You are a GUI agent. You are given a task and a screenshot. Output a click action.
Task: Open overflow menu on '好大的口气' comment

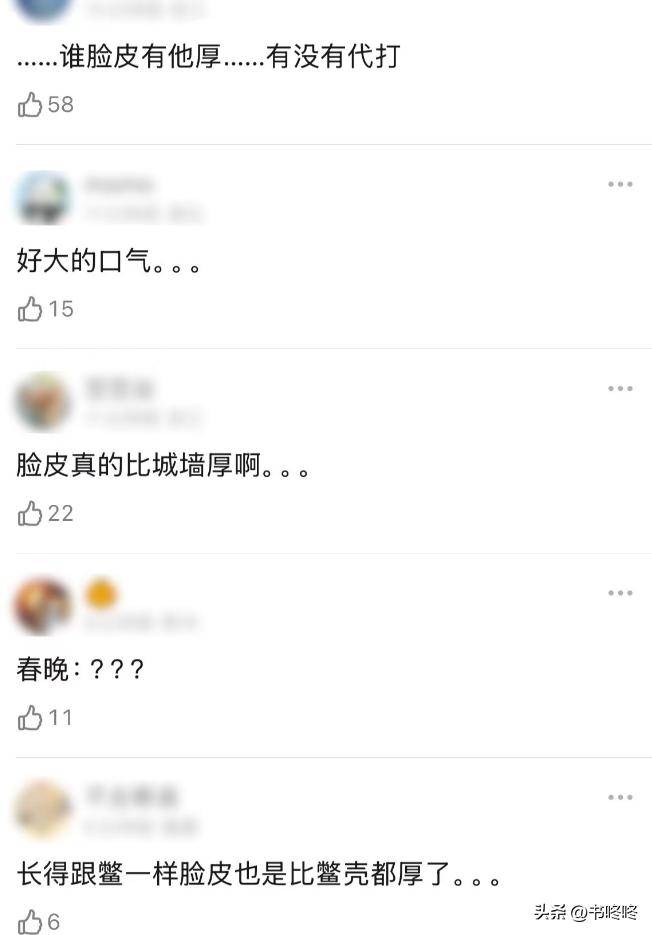coord(620,184)
